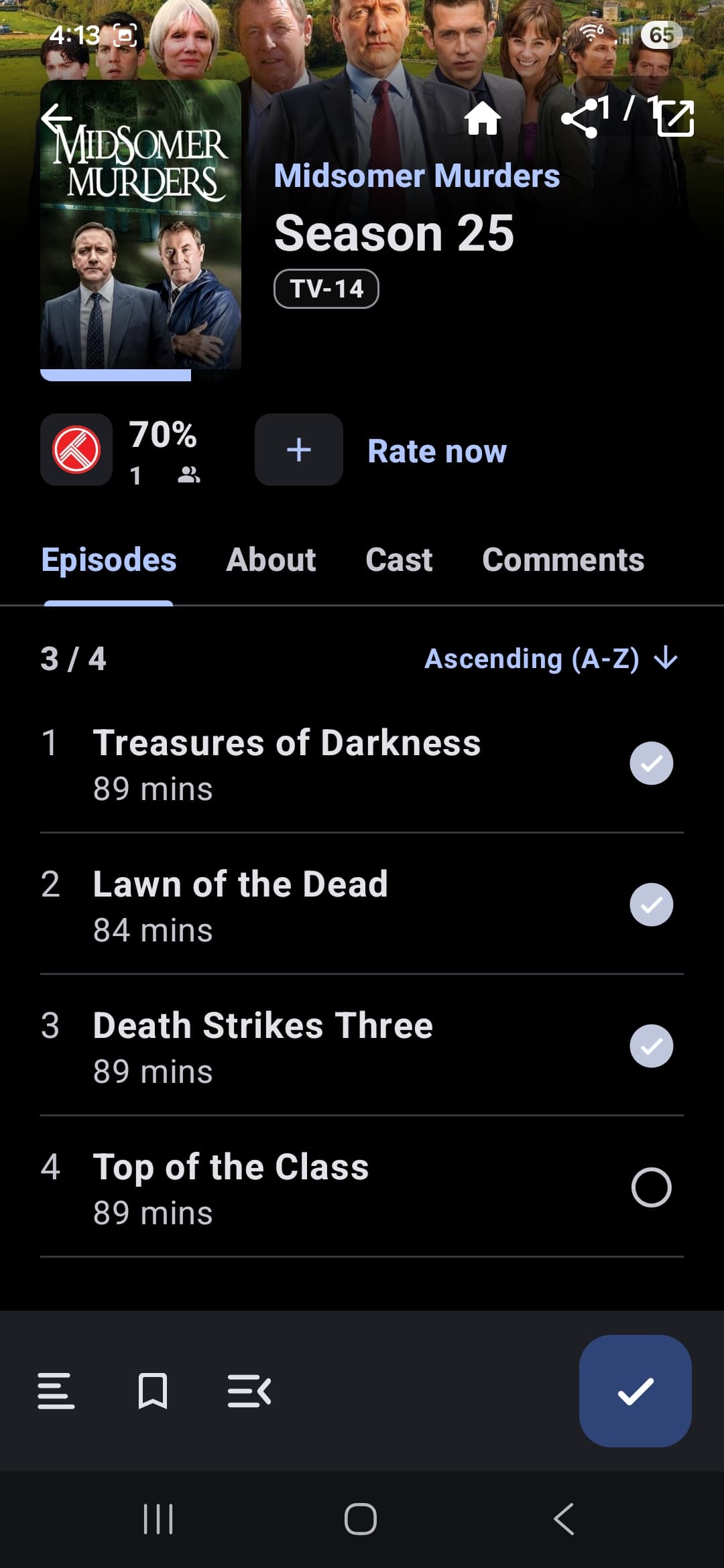Screen dimensions: 724x1568
Task: Tap Rate now to rate season
Action: pos(437,451)
